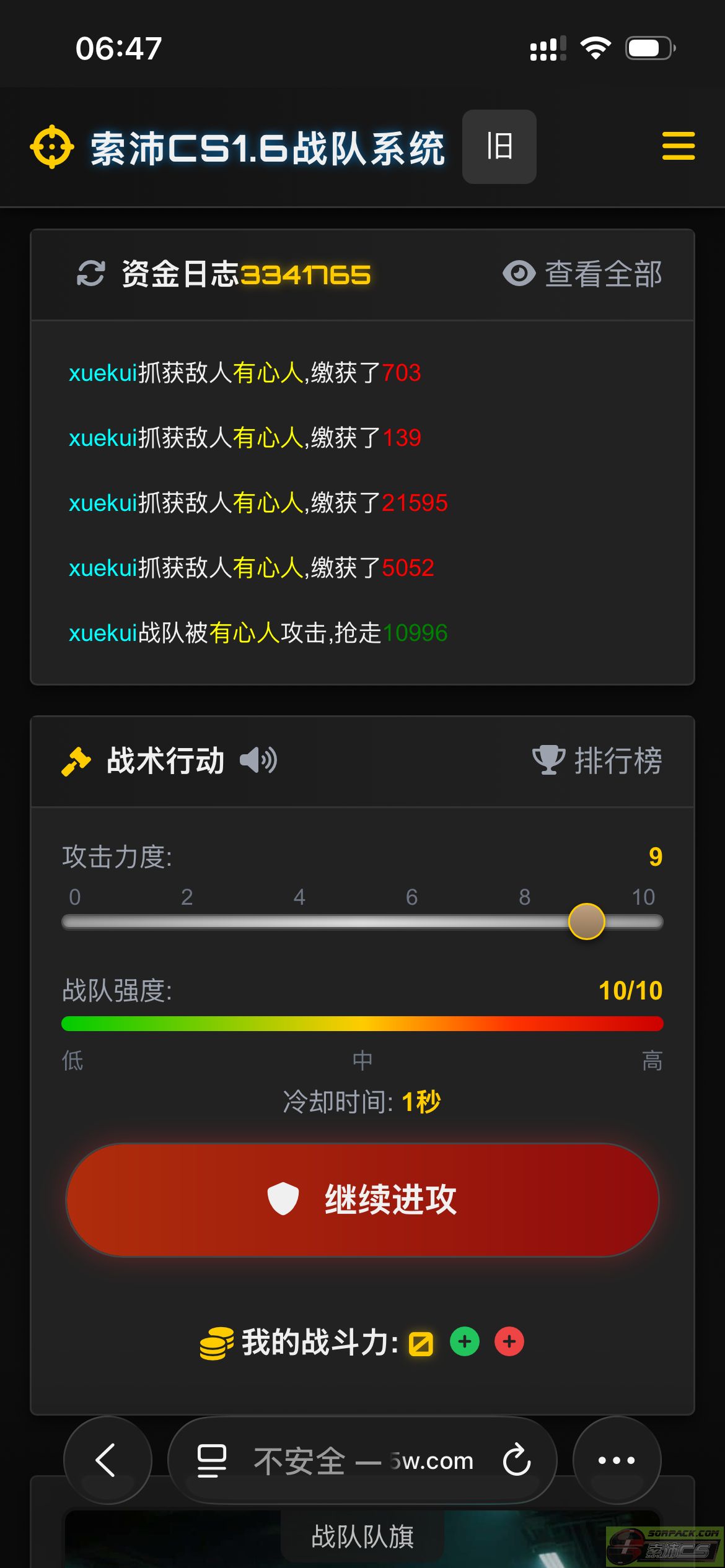Open the browser's three-dot more menu
Viewport: 725px width, 1568px height.
click(x=617, y=1460)
